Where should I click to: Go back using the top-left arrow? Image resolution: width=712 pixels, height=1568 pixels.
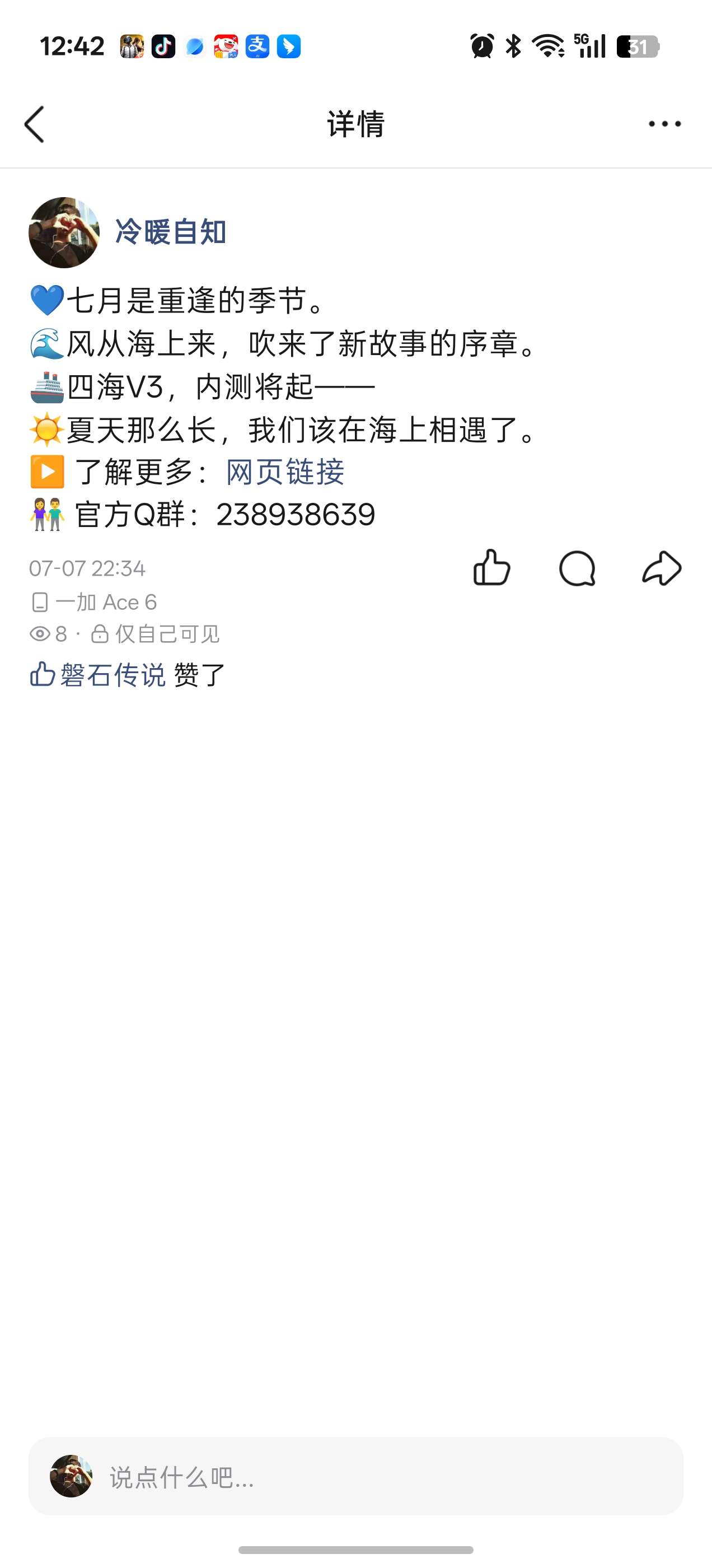click(35, 124)
